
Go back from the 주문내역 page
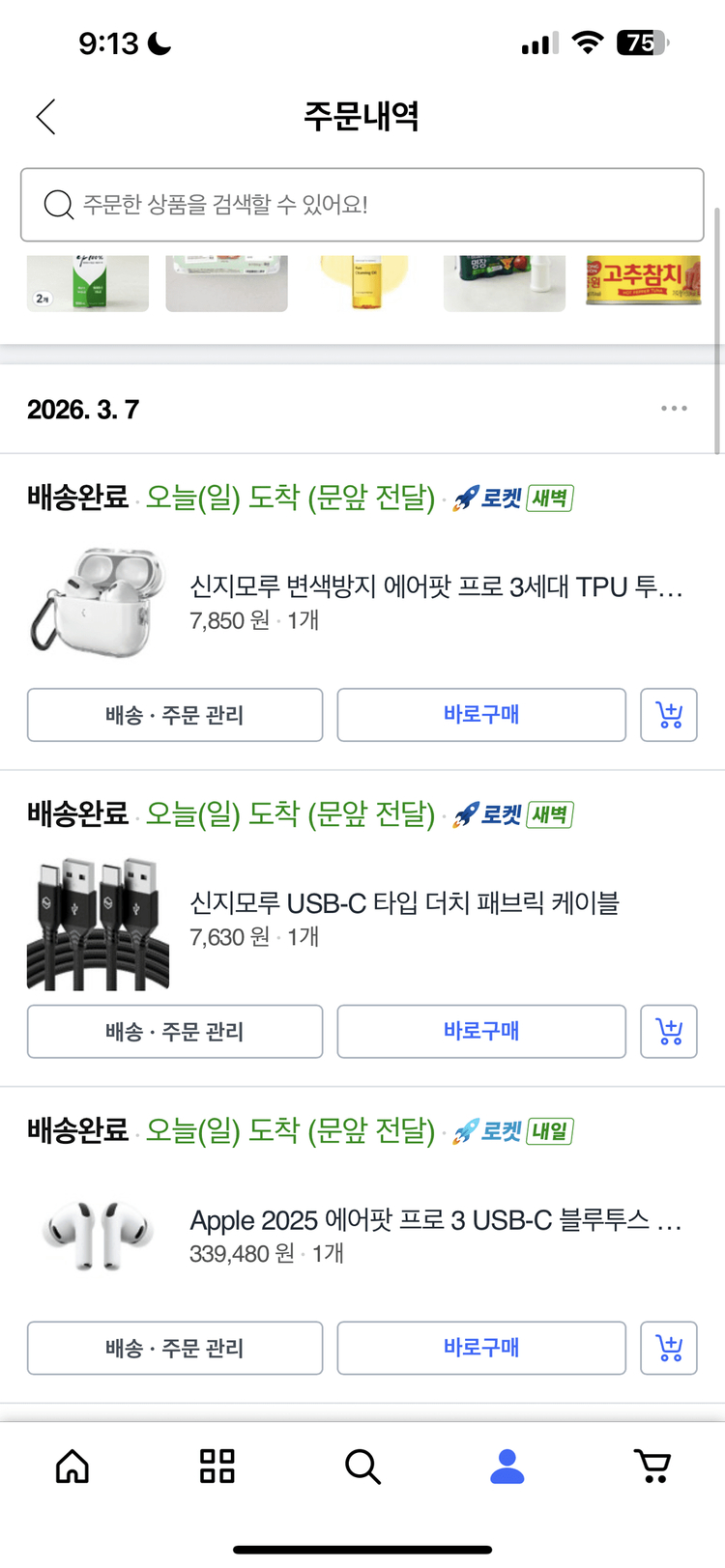[x=45, y=117]
